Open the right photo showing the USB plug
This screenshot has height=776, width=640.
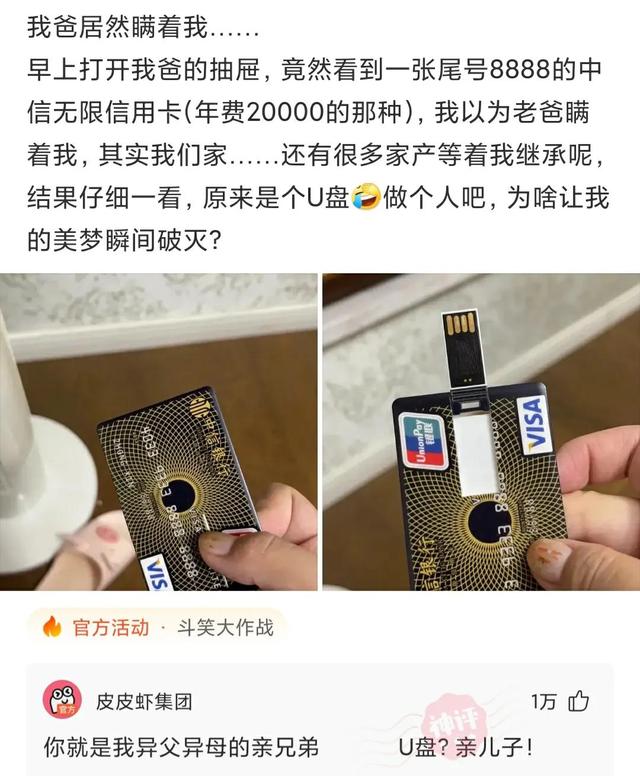pyautogui.click(x=481, y=432)
